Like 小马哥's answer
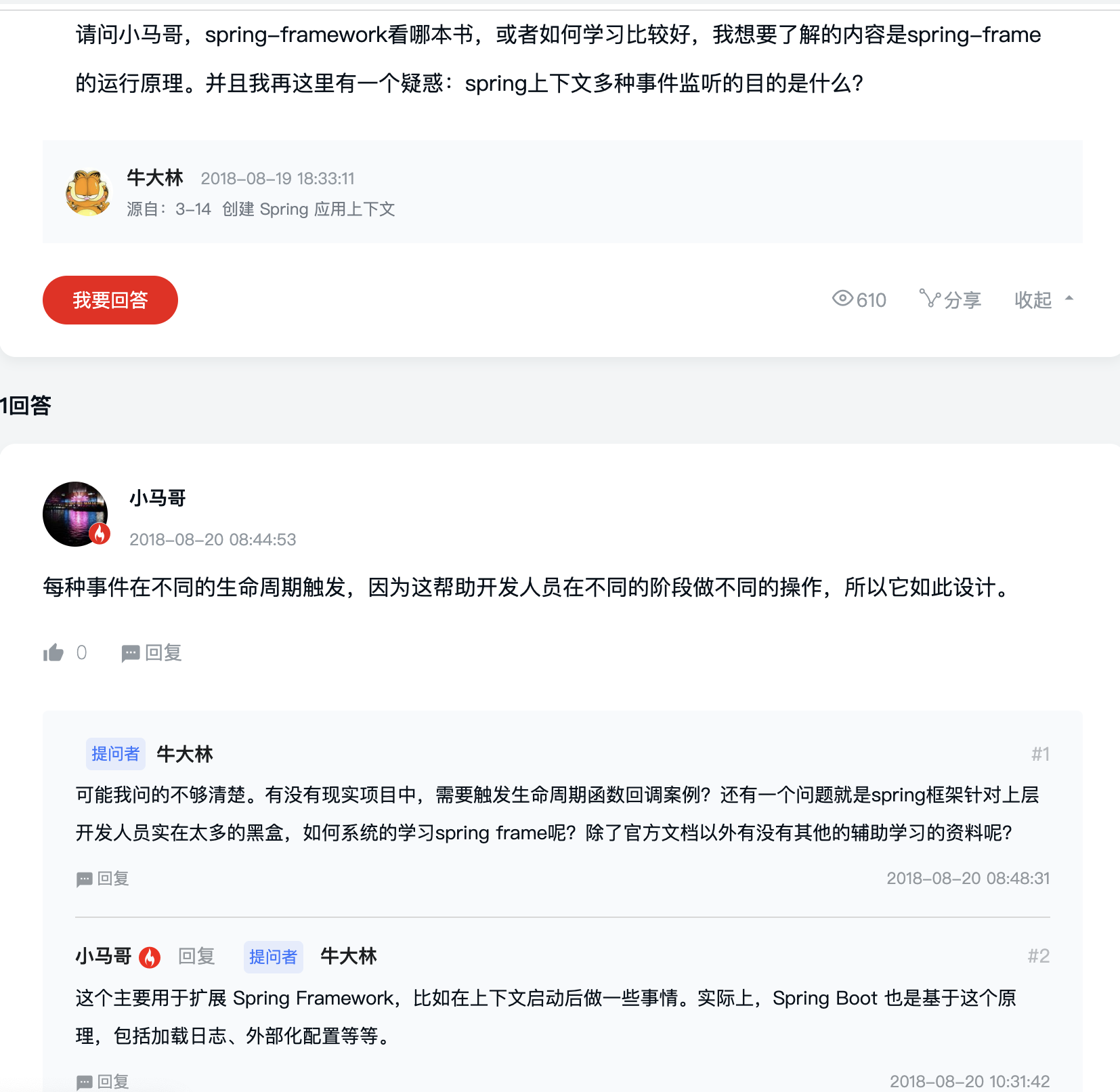 (54, 652)
